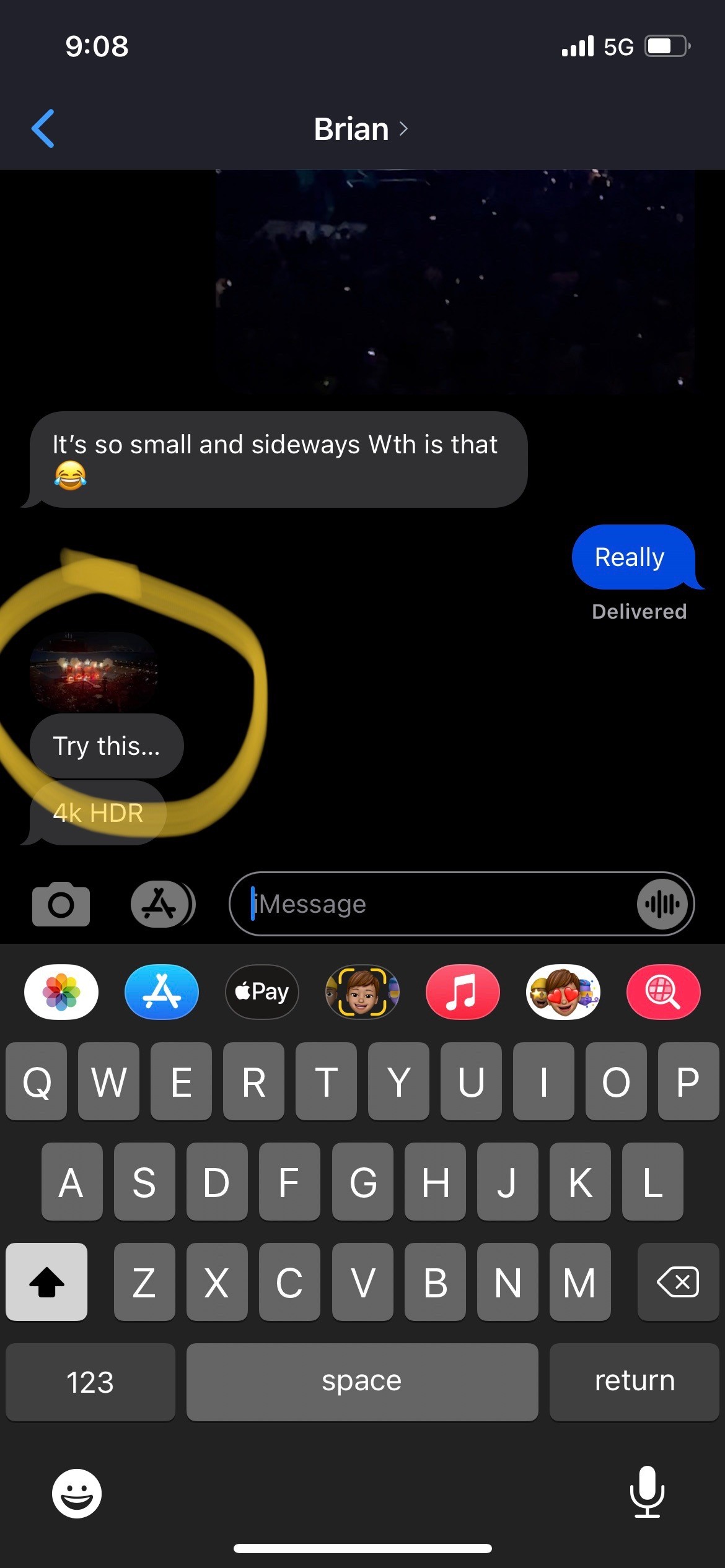The width and height of the screenshot is (725, 1568).
Task: Open the large dark video at top
Action: [455, 282]
